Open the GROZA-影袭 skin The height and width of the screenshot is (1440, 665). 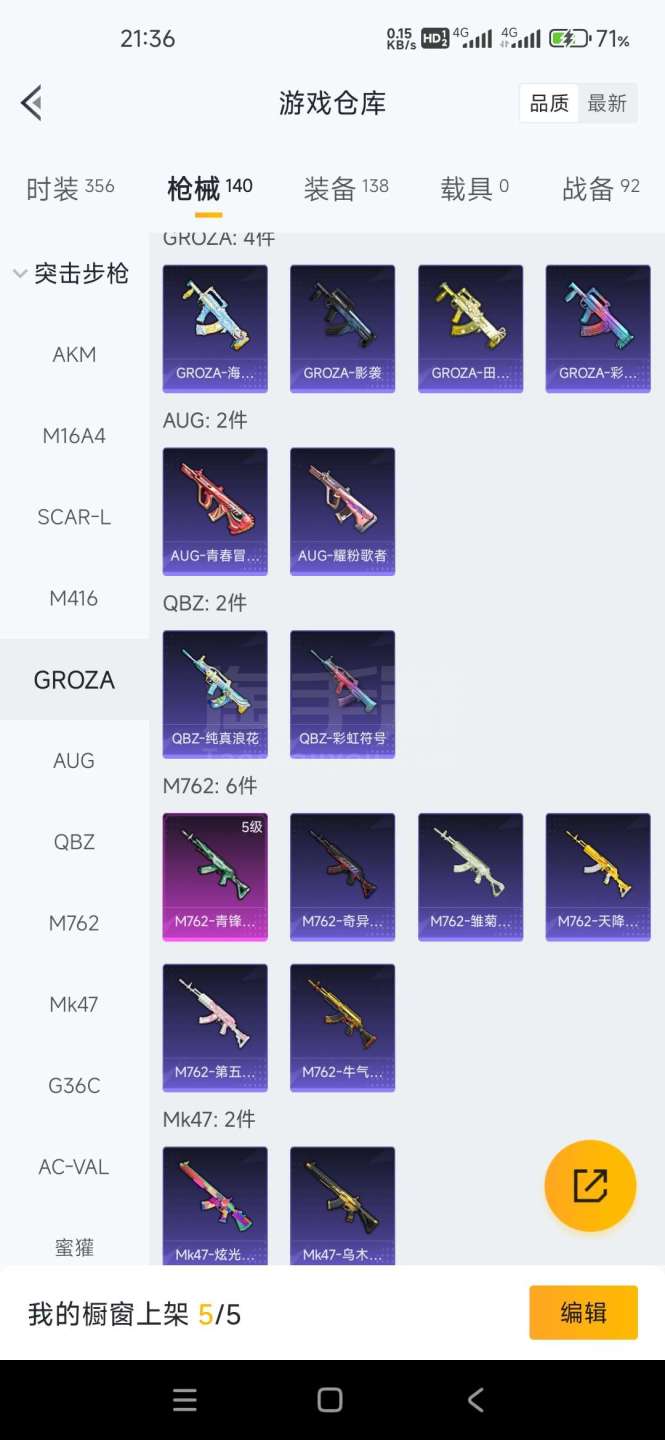(x=342, y=328)
